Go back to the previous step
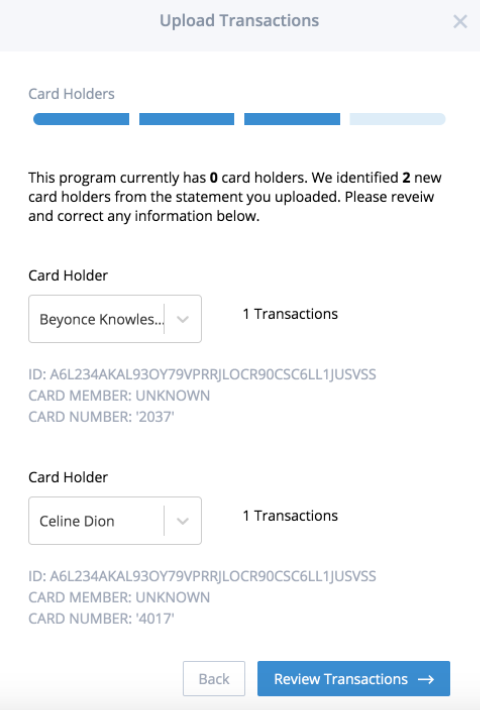This screenshot has width=480, height=714. 214,678
